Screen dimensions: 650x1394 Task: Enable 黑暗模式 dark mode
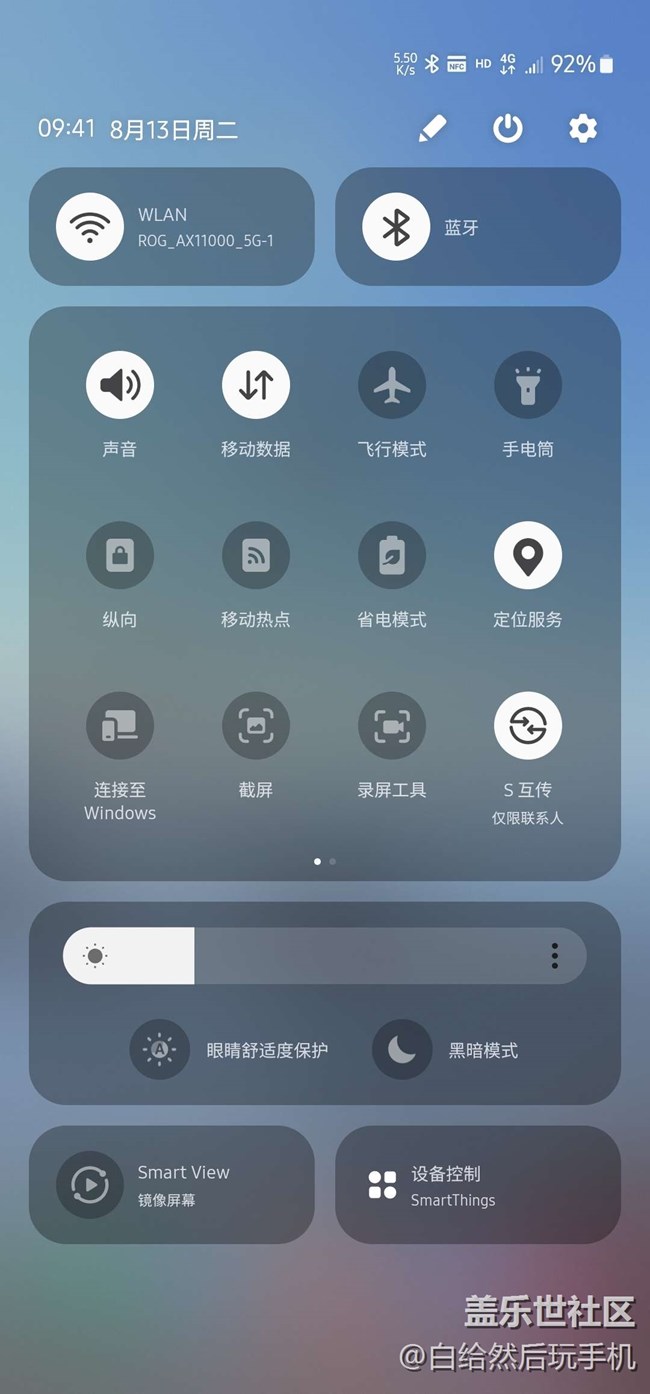coord(402,1050)
